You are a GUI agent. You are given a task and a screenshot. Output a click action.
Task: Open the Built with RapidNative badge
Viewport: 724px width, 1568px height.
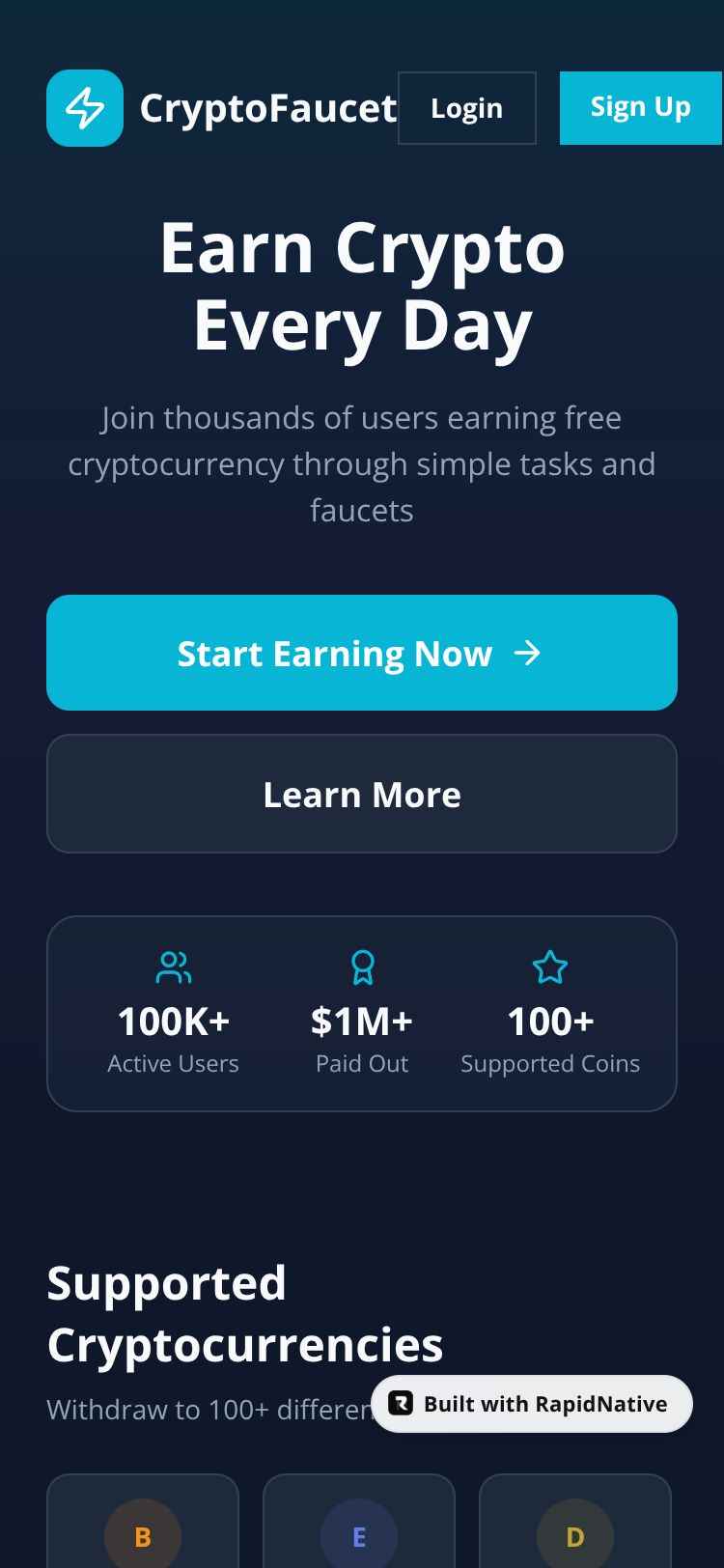pyautogui.click(x=532, y=1403)
